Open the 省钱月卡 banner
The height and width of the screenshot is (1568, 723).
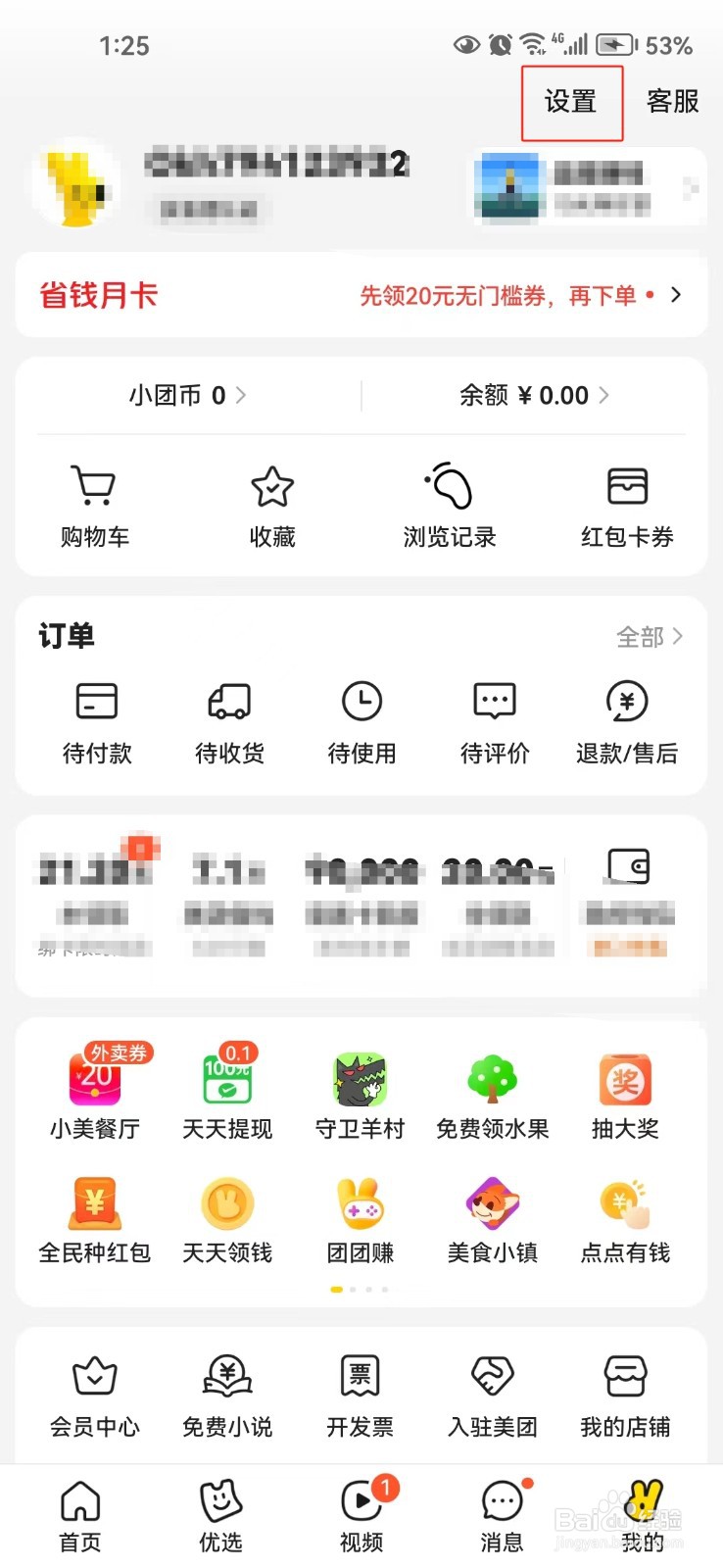click(361, 295)
